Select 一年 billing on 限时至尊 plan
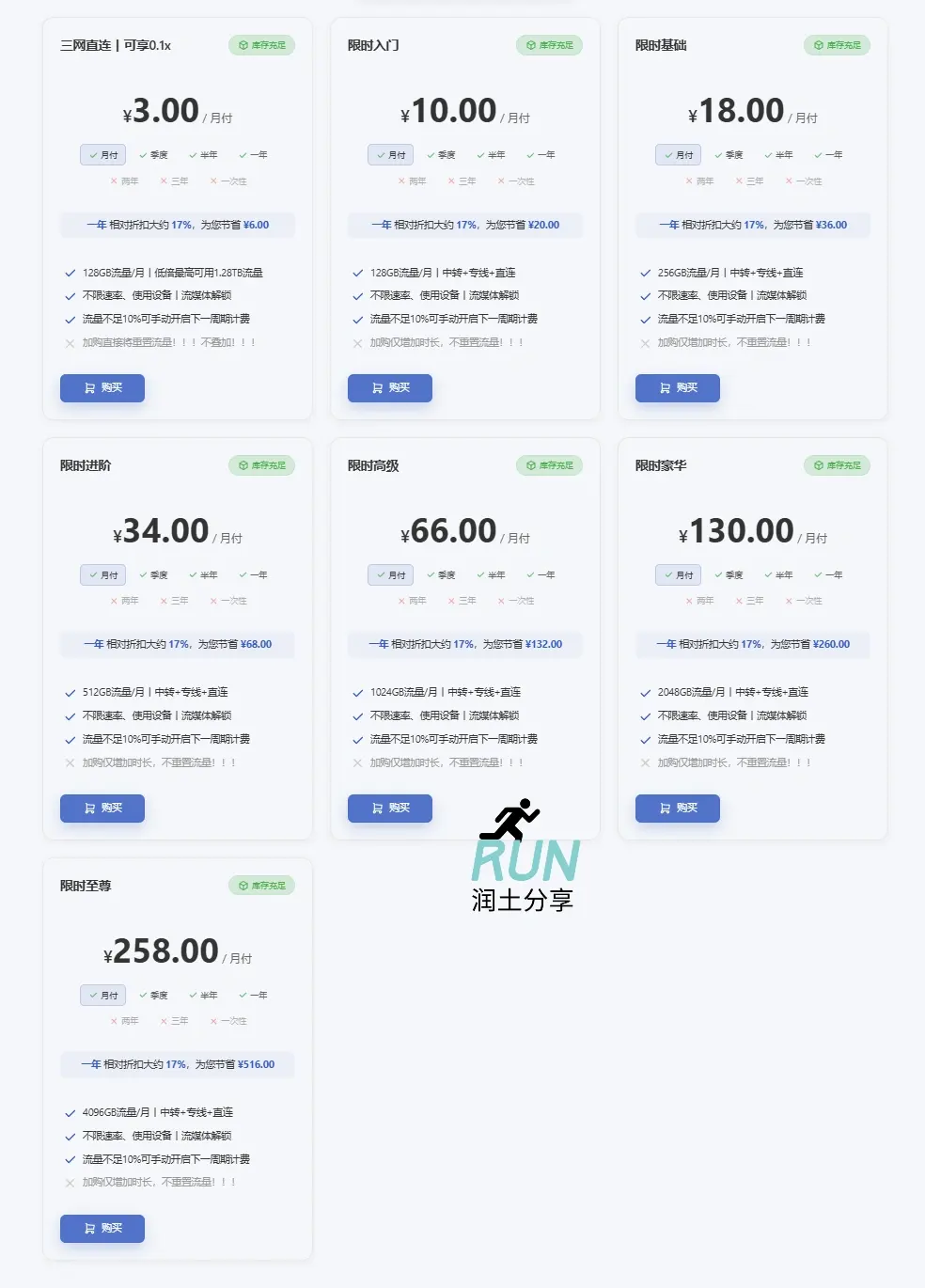Viewport: 925px width, 1288px height. tap(253, 996)
